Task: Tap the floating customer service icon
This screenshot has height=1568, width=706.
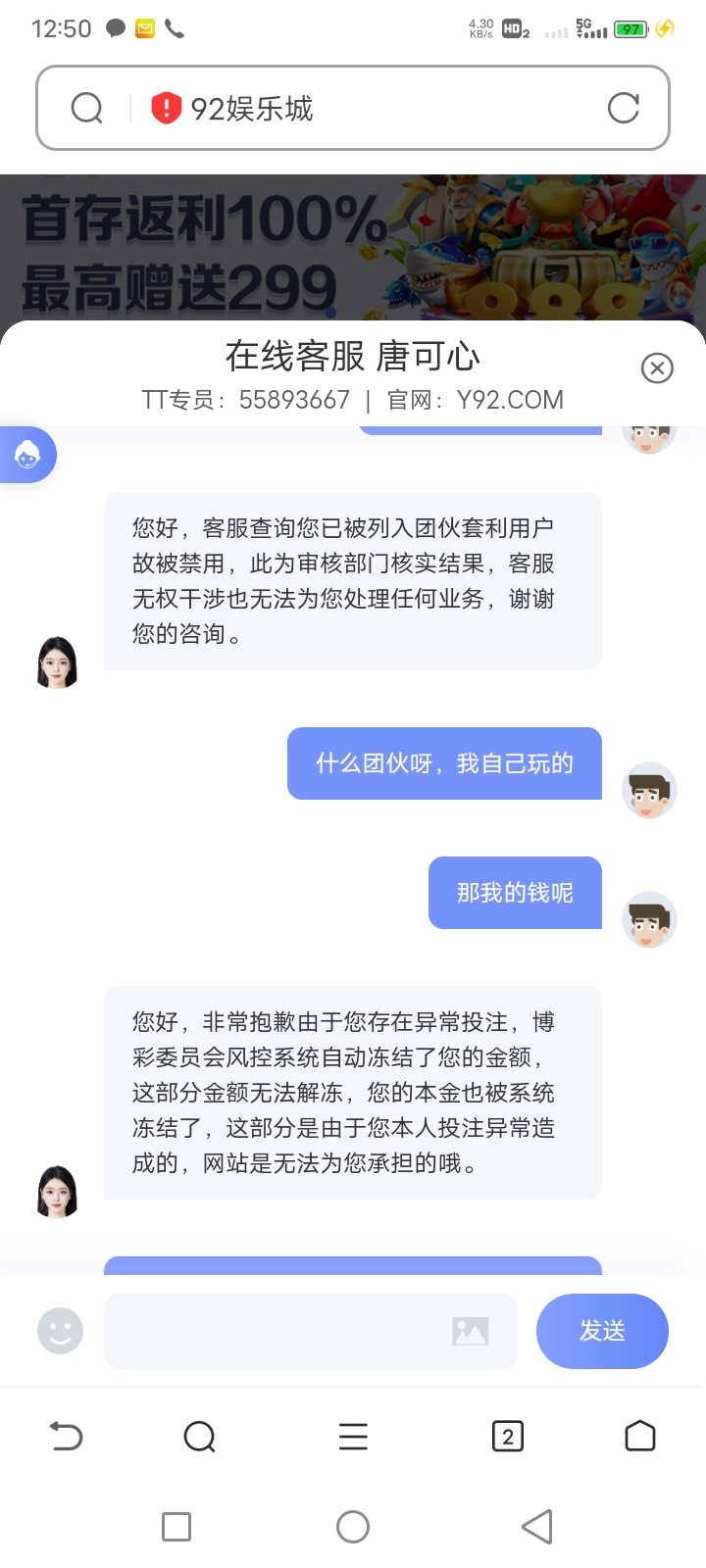Action: click(x=27, y=455)
